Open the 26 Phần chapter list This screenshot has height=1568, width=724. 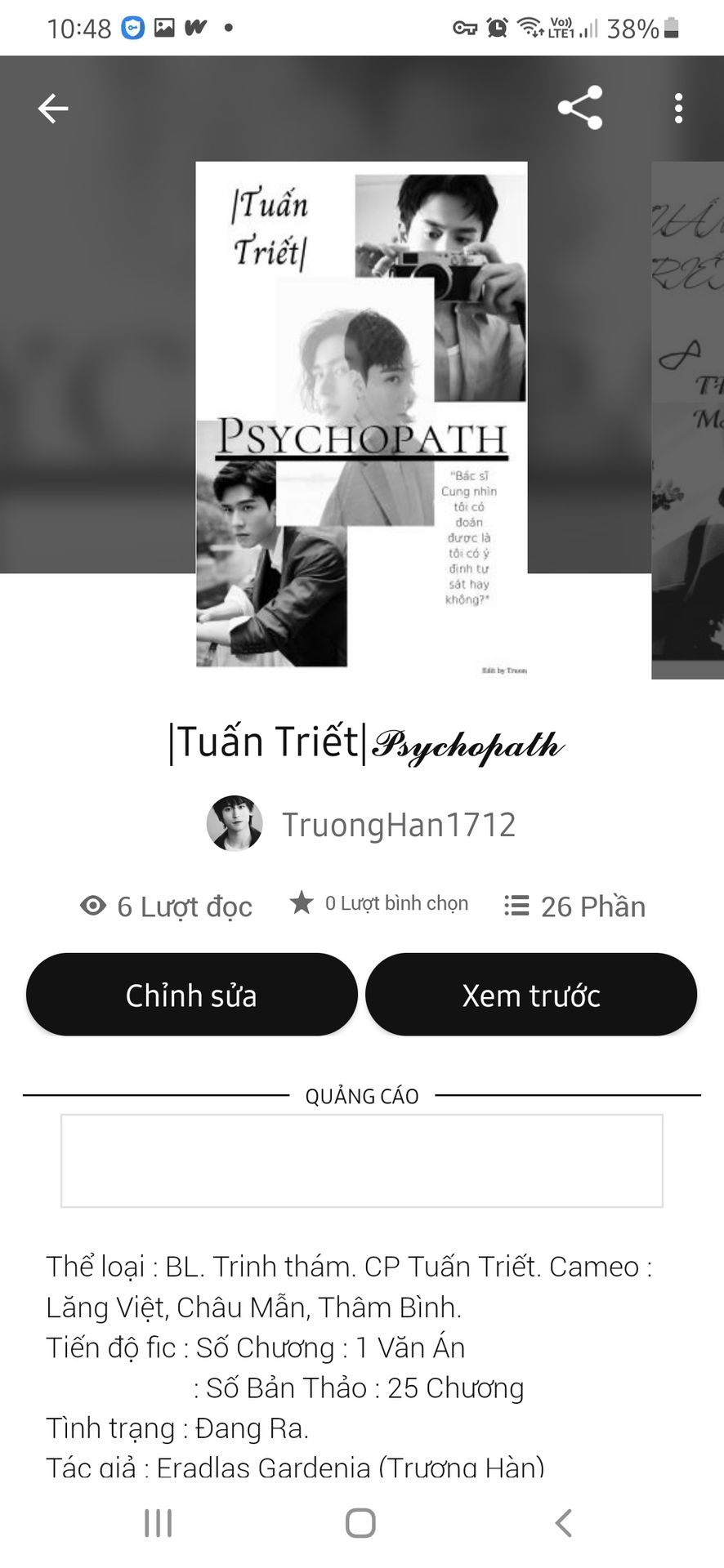(574, 906)
